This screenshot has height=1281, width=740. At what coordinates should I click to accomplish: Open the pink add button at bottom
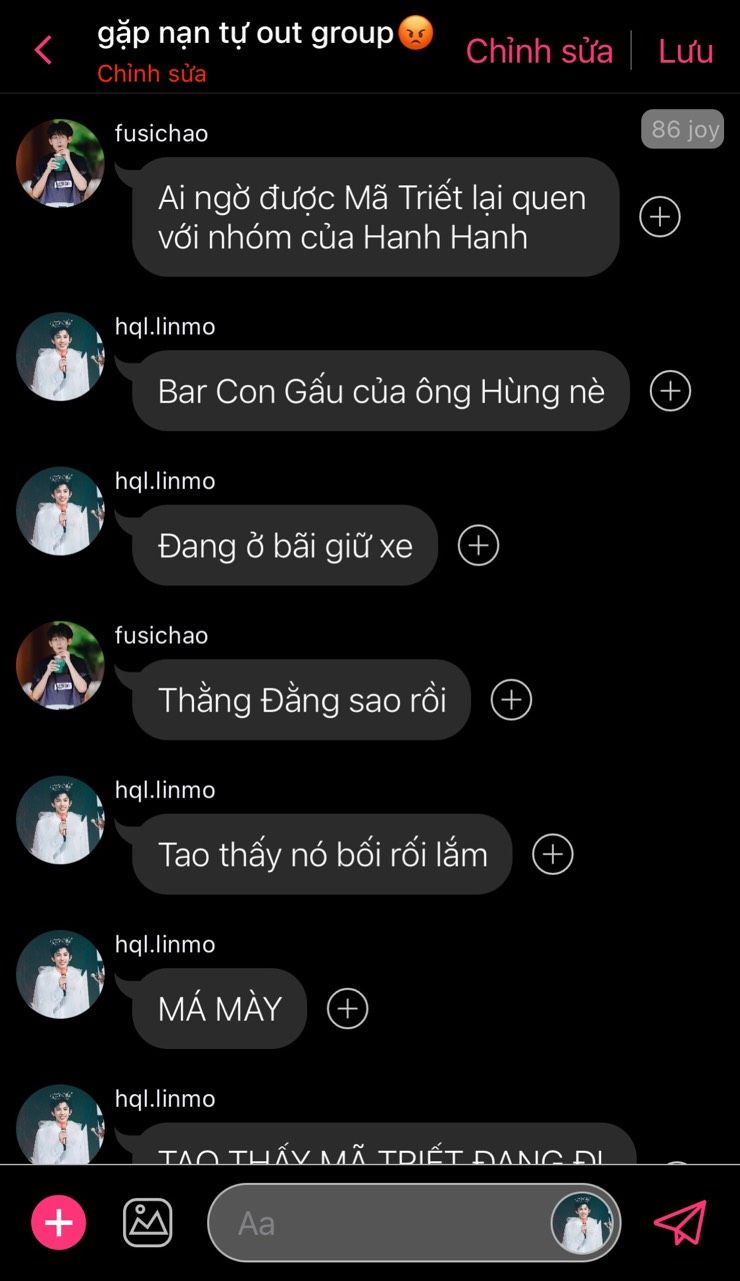(x=59, y=1223)
